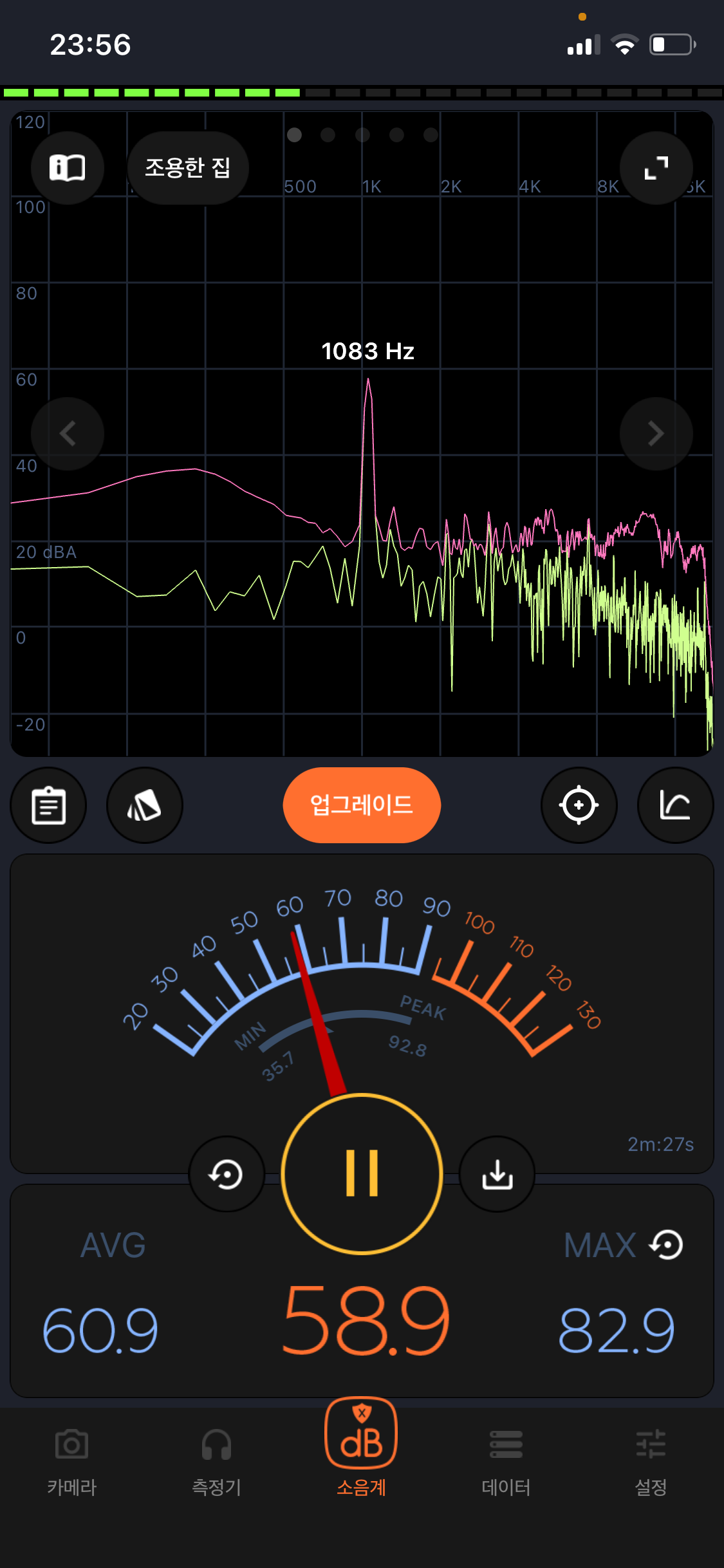This screenshot has height=1568, width=724.
Task: Go to the previous graph view
Action: [68, 434]
